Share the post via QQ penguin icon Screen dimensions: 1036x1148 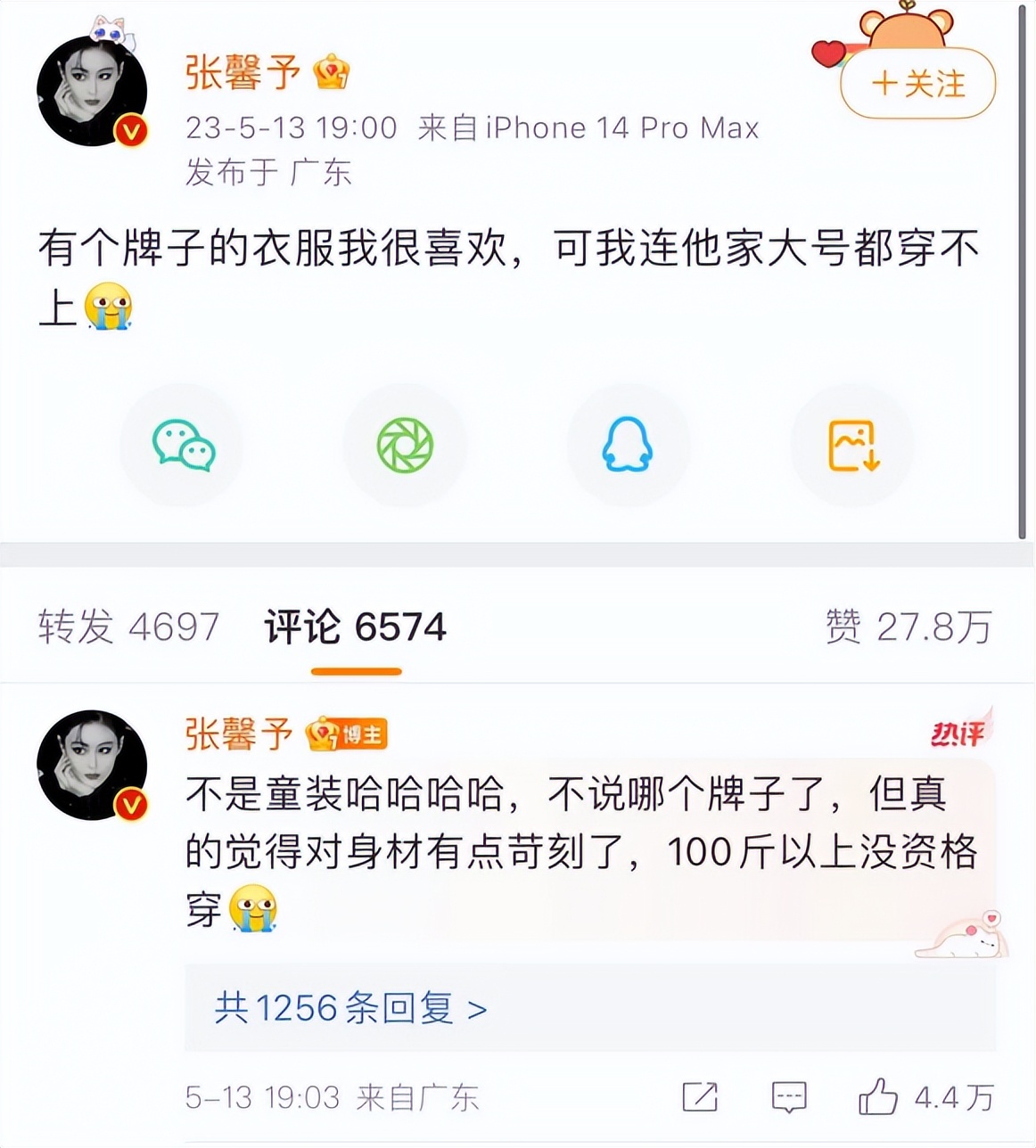tap(629, 446)
